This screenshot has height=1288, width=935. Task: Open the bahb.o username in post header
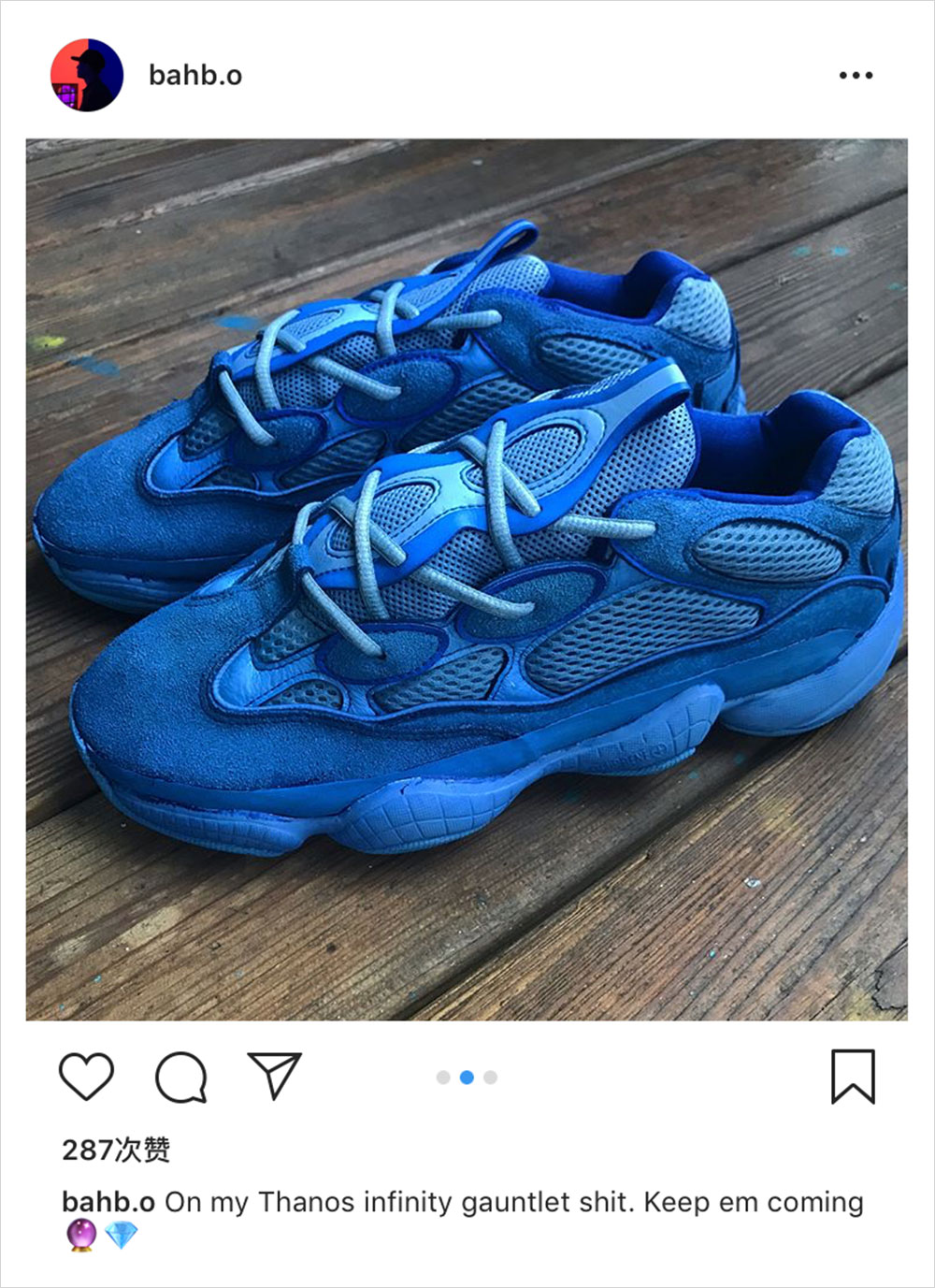(x=194, y=76)
